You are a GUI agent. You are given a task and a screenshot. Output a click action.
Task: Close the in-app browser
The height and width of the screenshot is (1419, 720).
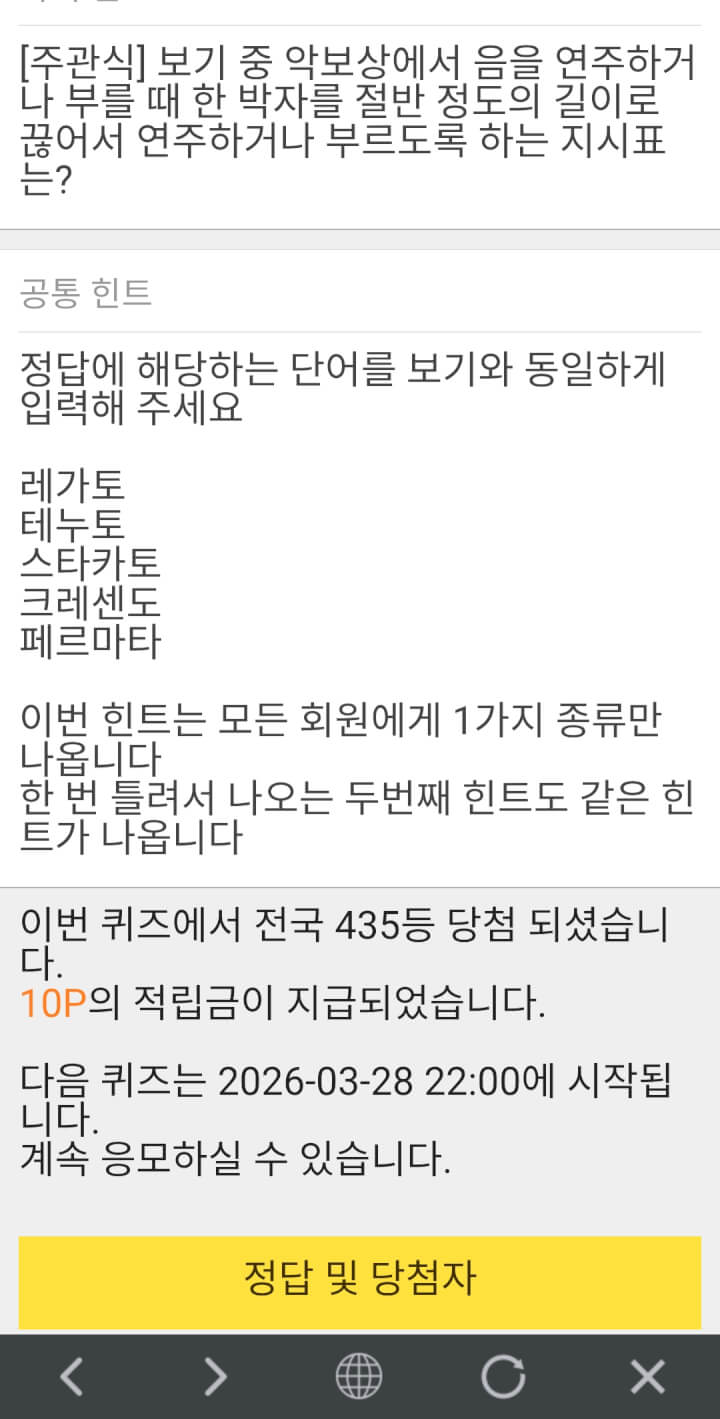click(x=647, y=1377)
